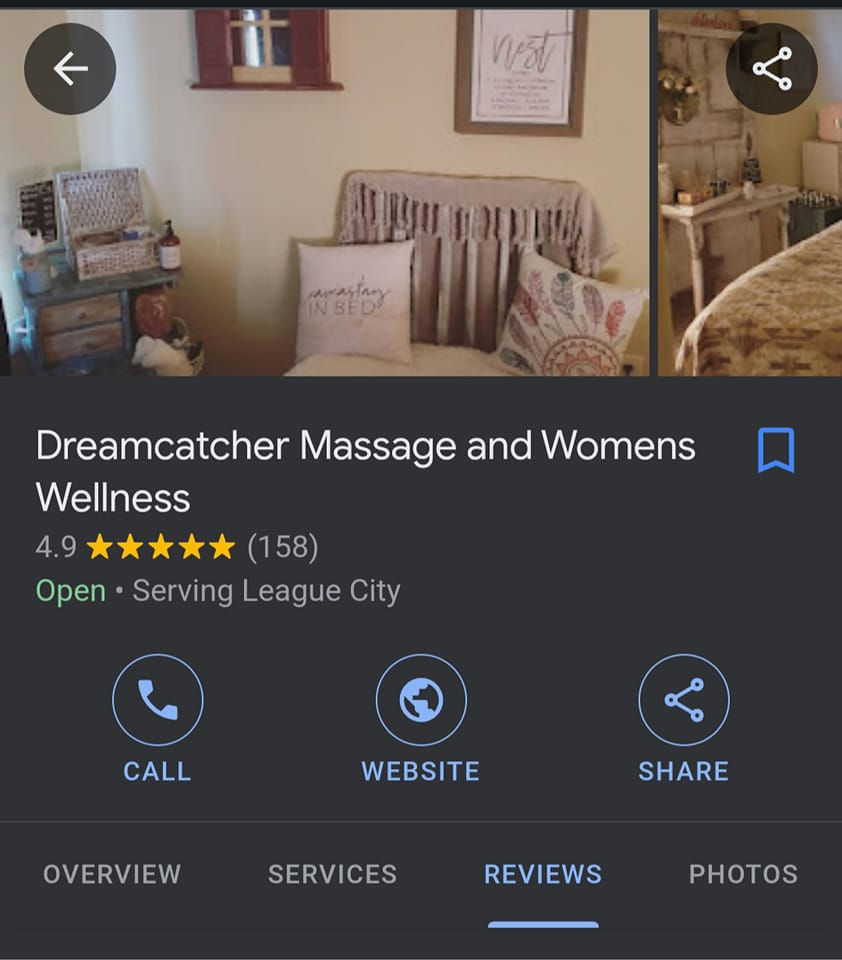Switch to the Overview tab
This screenshot has height=960, width=842.
point(112,874)
